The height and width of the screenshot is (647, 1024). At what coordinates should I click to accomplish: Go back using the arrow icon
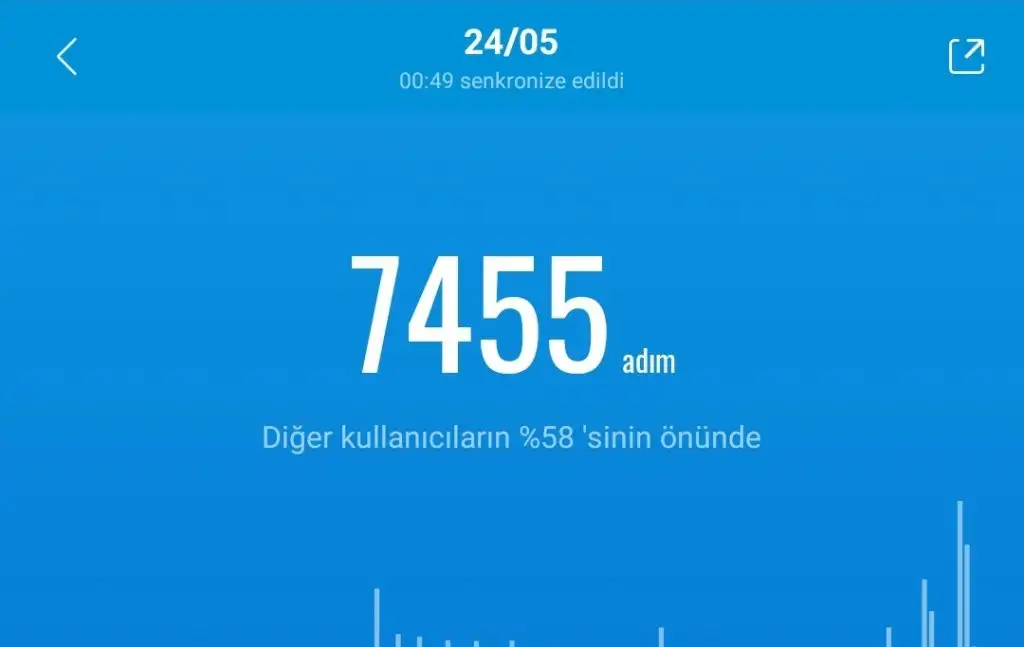(x=66, y=57)
